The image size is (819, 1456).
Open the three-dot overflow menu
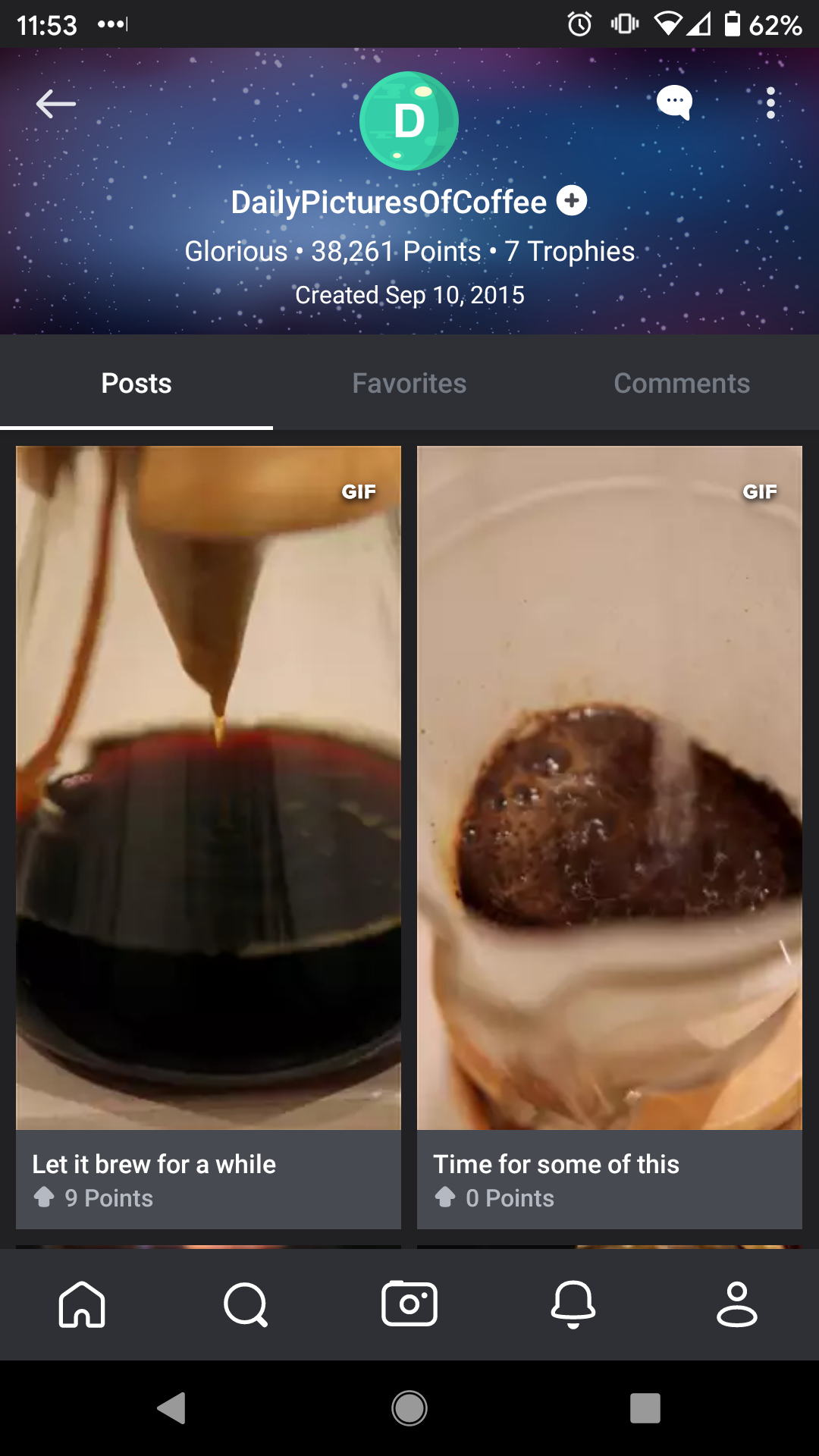point(770,102)
